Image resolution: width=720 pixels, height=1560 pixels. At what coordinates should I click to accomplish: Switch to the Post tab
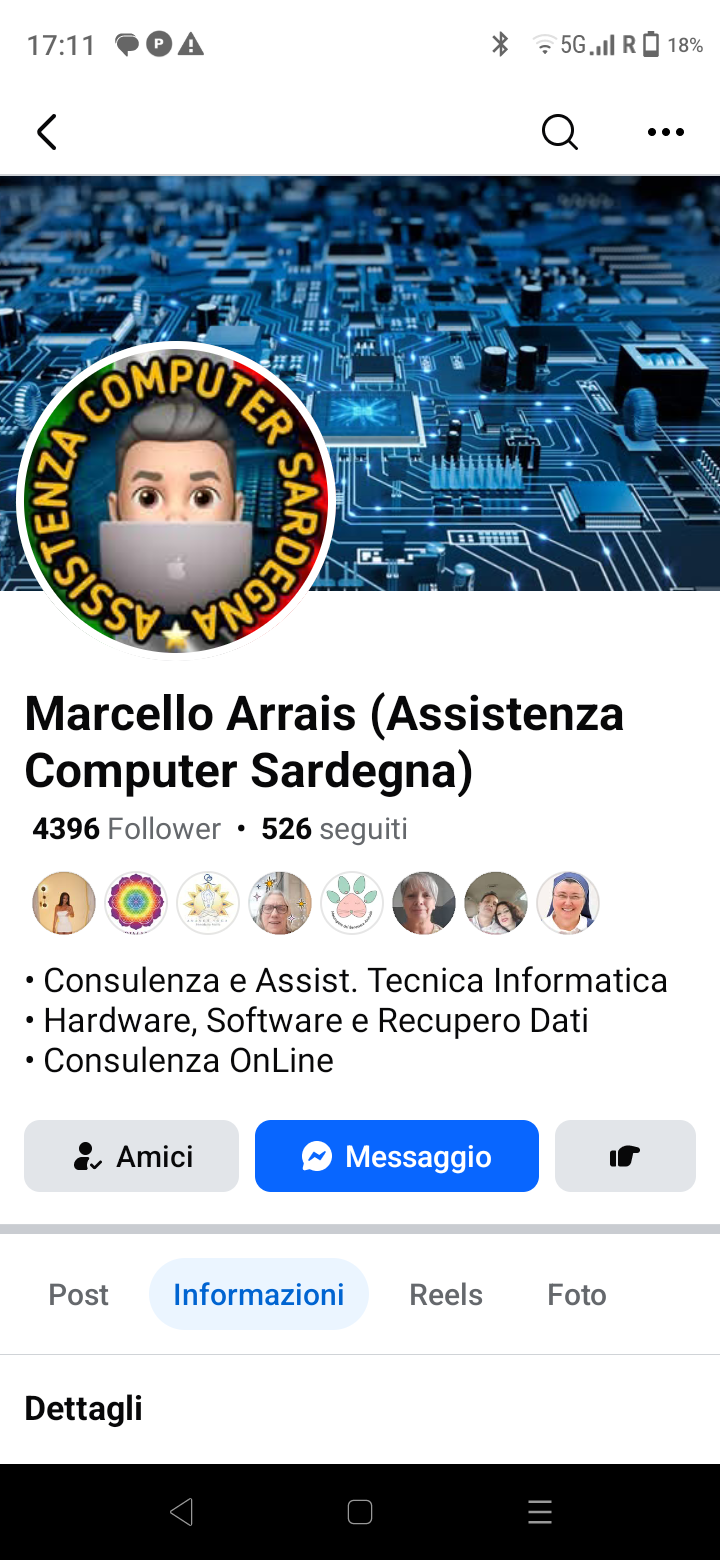click(x=78, y=1294)
